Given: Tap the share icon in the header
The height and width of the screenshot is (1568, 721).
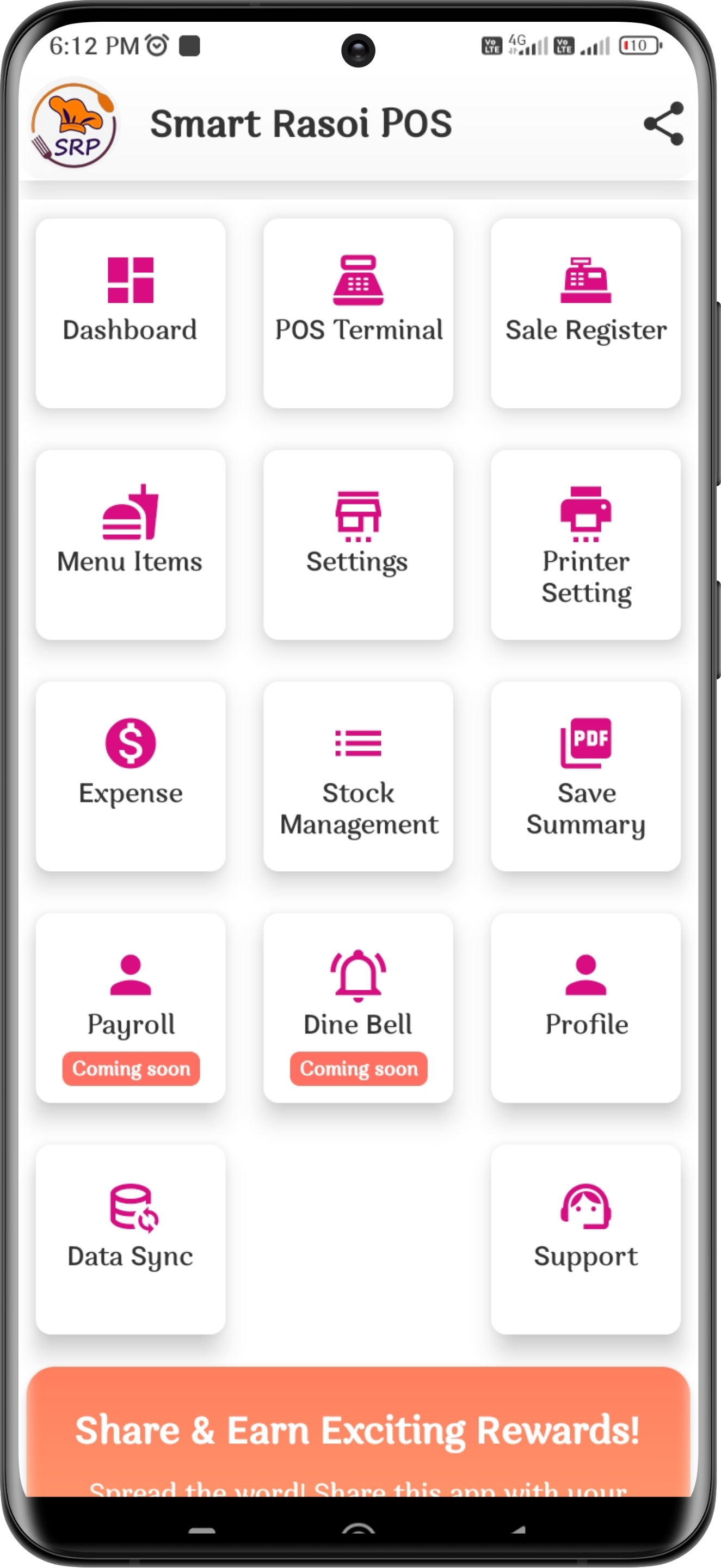Looking at the screenshot, I should click(x=664, y=125).
